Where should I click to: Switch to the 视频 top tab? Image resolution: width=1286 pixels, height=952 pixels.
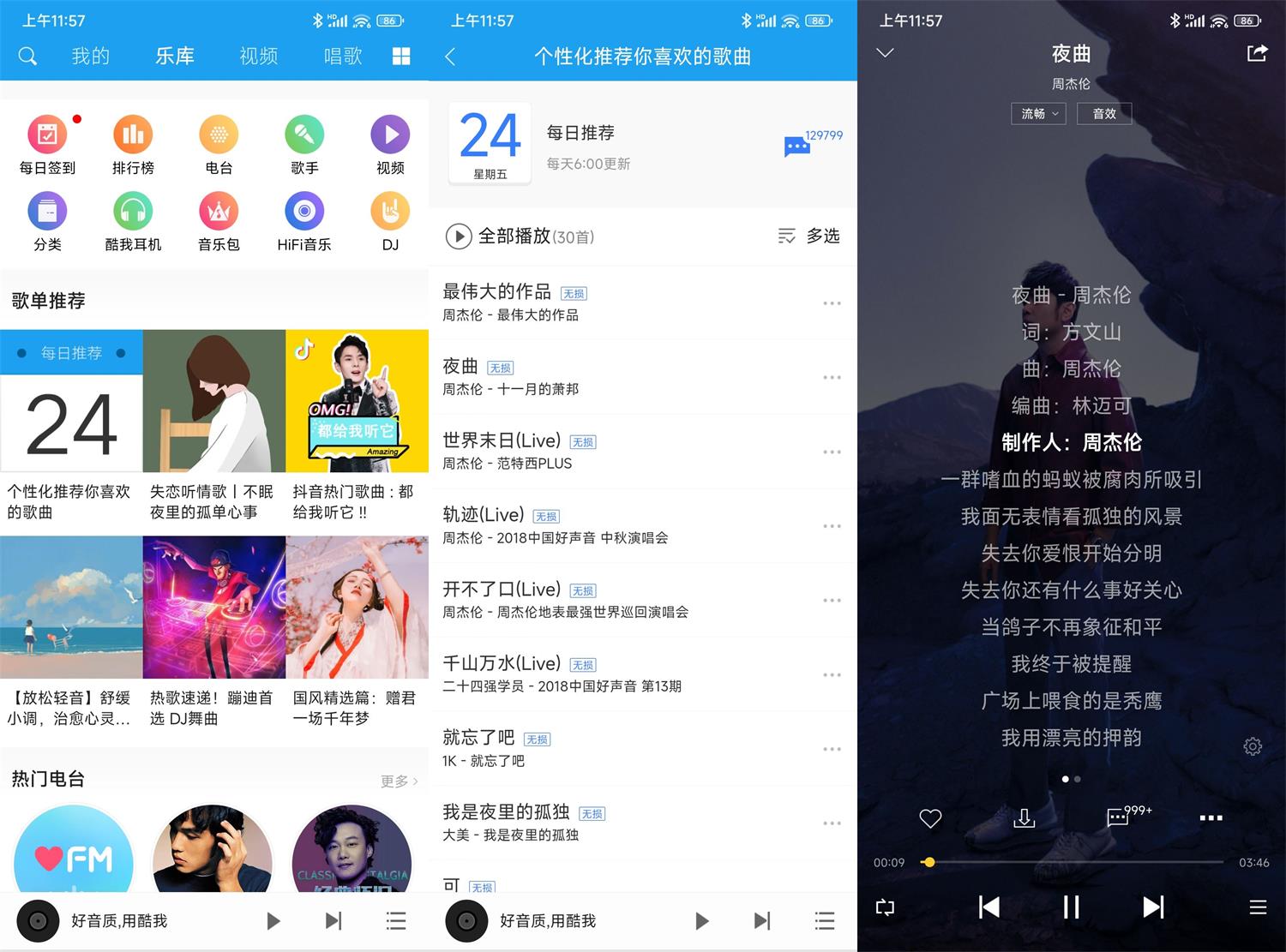click(258, 57)
